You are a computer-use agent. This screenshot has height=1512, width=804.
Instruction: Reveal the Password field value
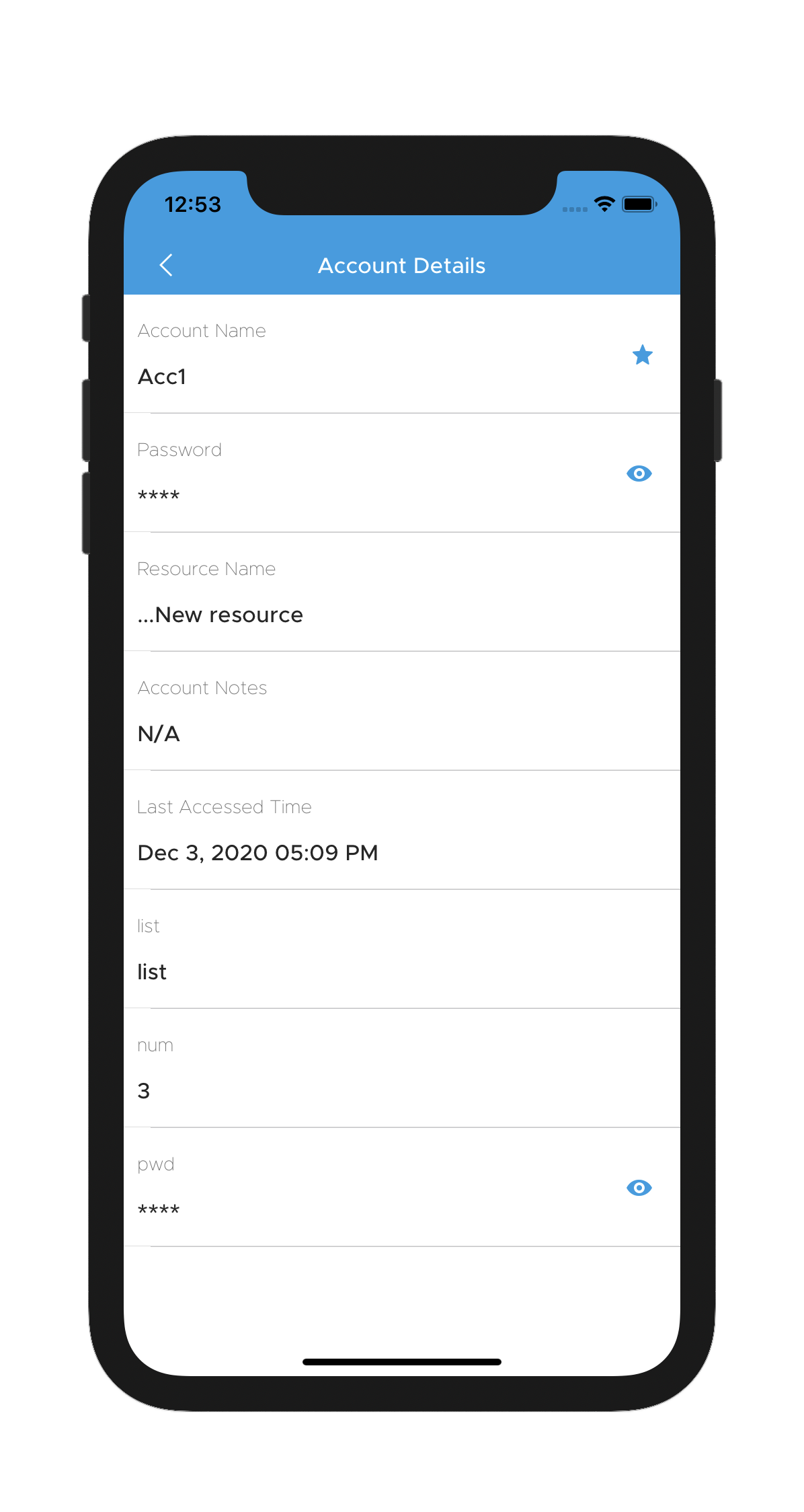click(639, 474)
